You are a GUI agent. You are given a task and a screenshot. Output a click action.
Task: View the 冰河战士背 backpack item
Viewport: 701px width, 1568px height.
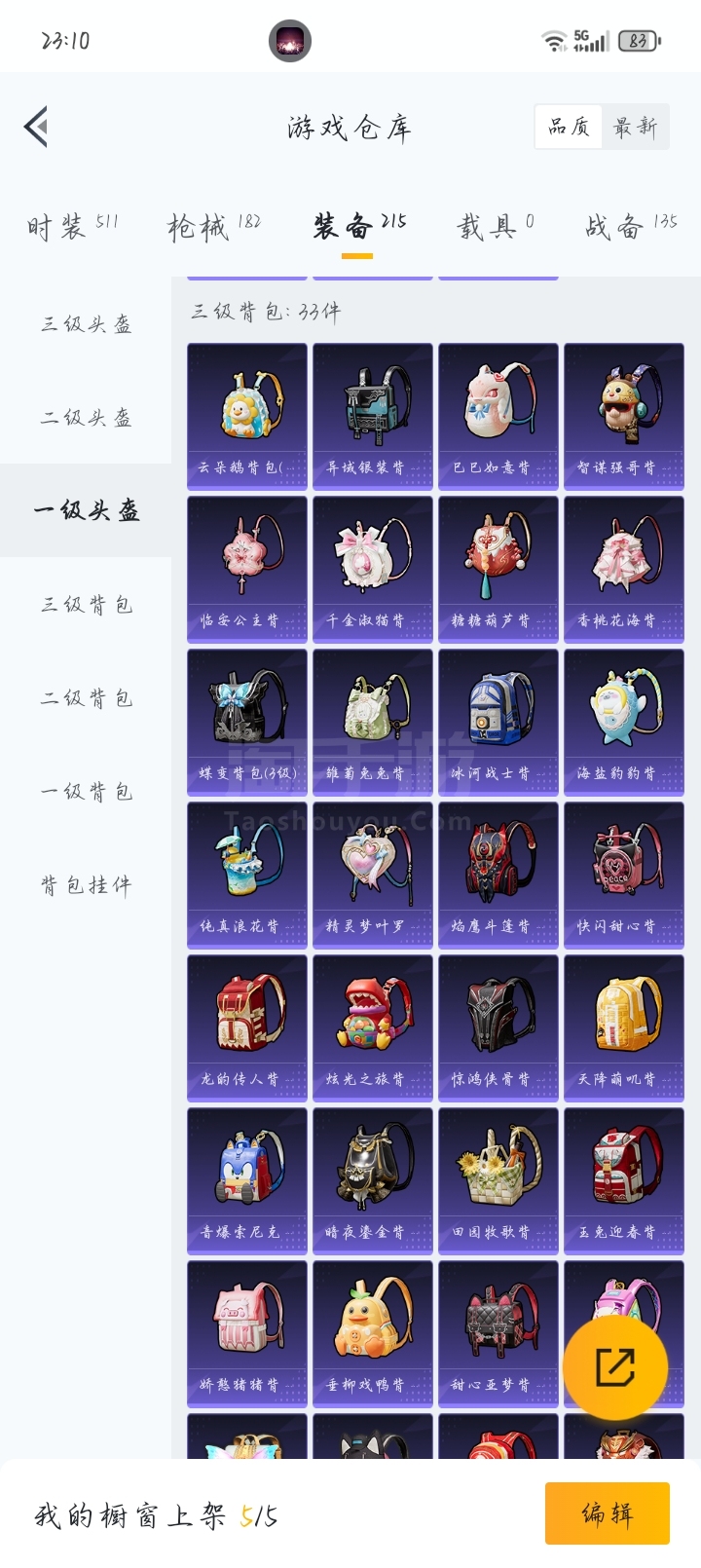point(498,722)
